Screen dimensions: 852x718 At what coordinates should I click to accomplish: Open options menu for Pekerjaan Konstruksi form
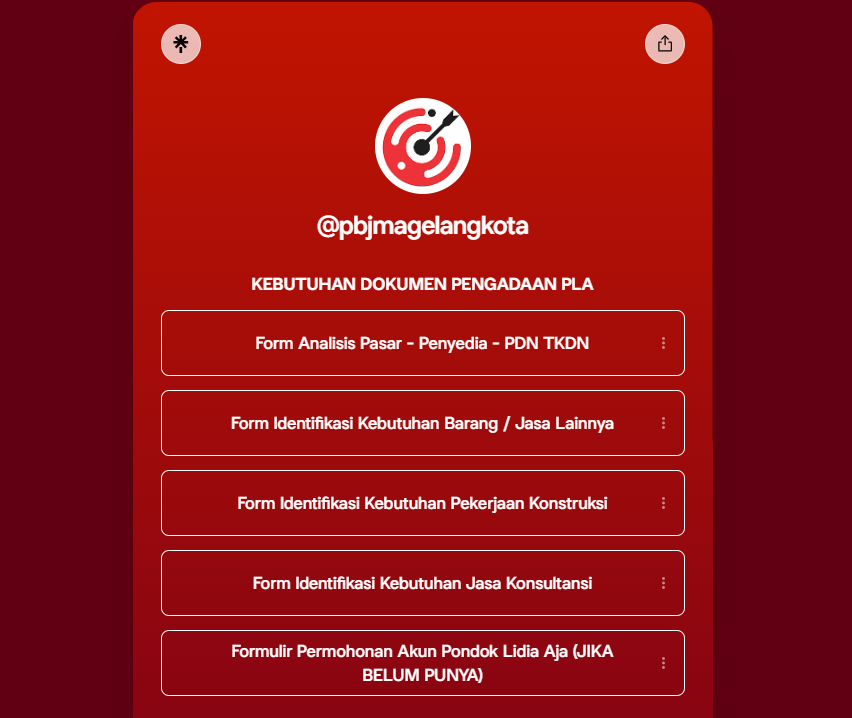[663, 503]
